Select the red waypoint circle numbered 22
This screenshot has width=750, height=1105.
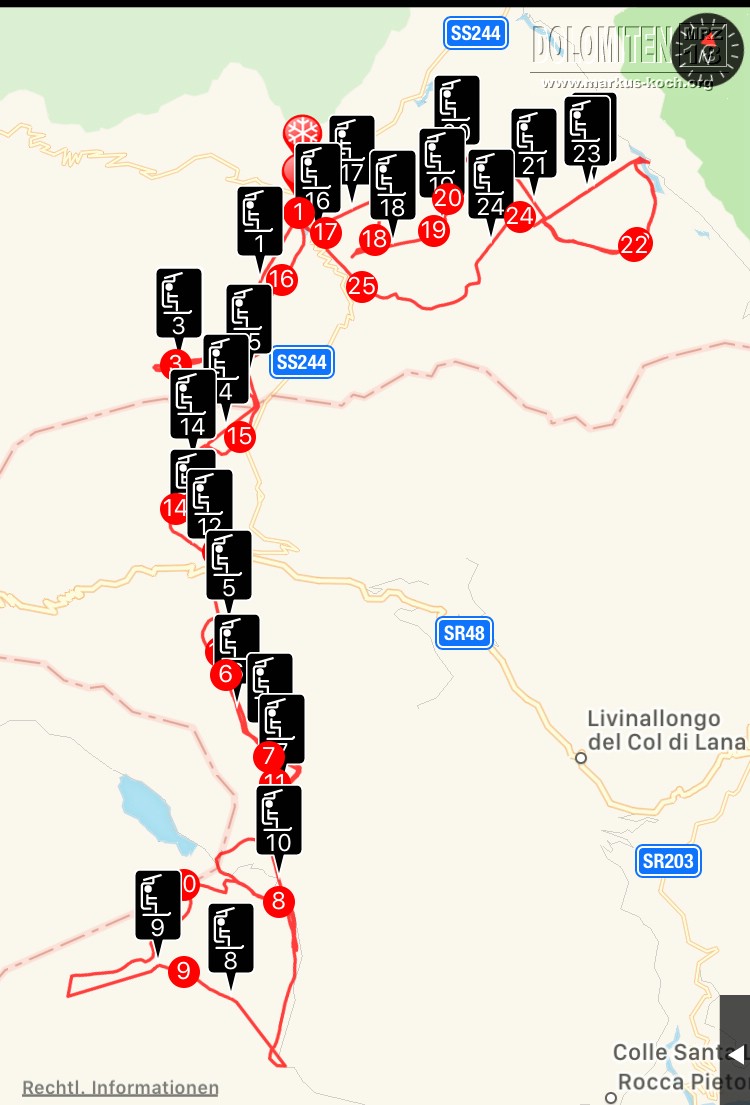(635, 244)
